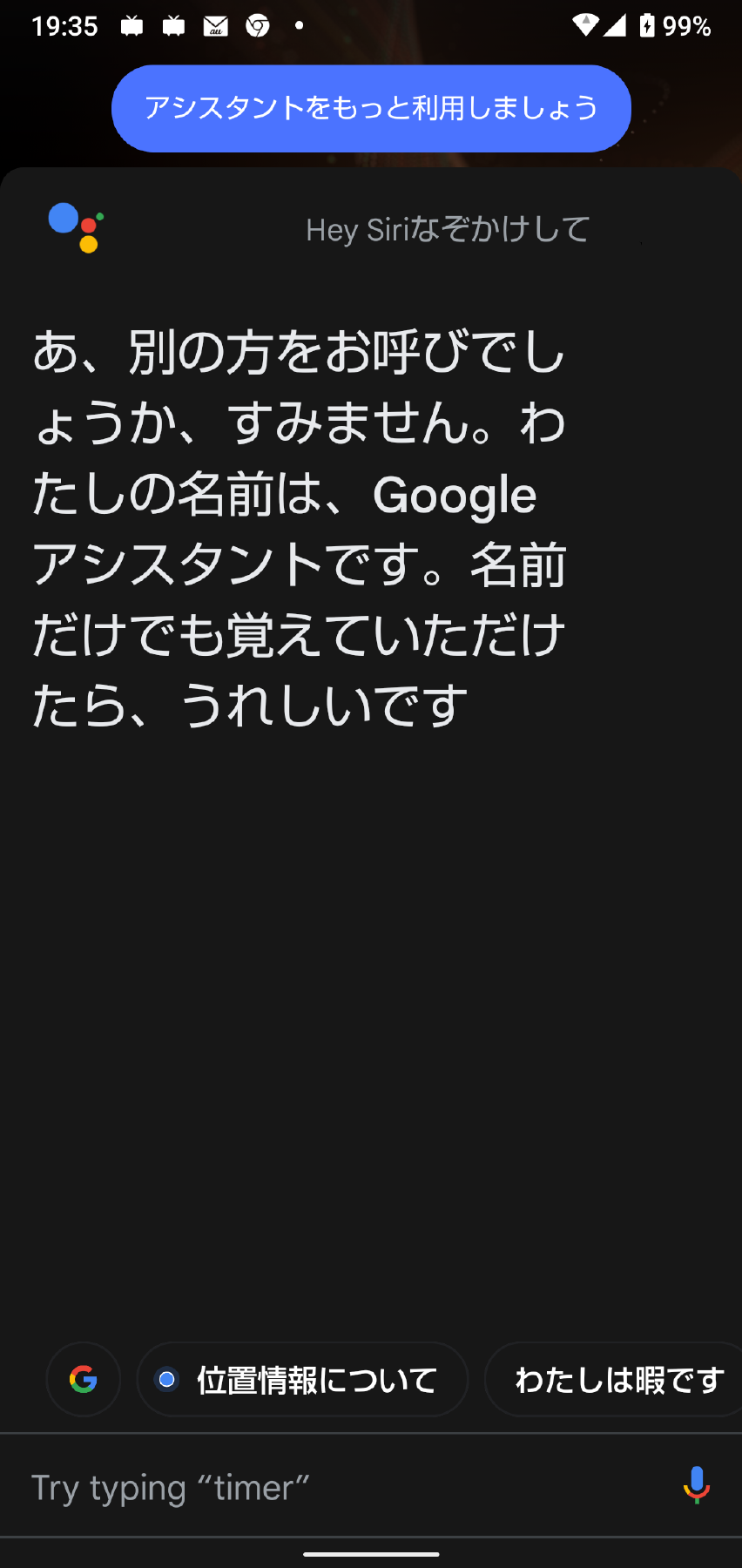Viewport: 742px width, 1568px height.
Task: Select the 位置情報について suggestion chip
Action: pos(302,1379)
